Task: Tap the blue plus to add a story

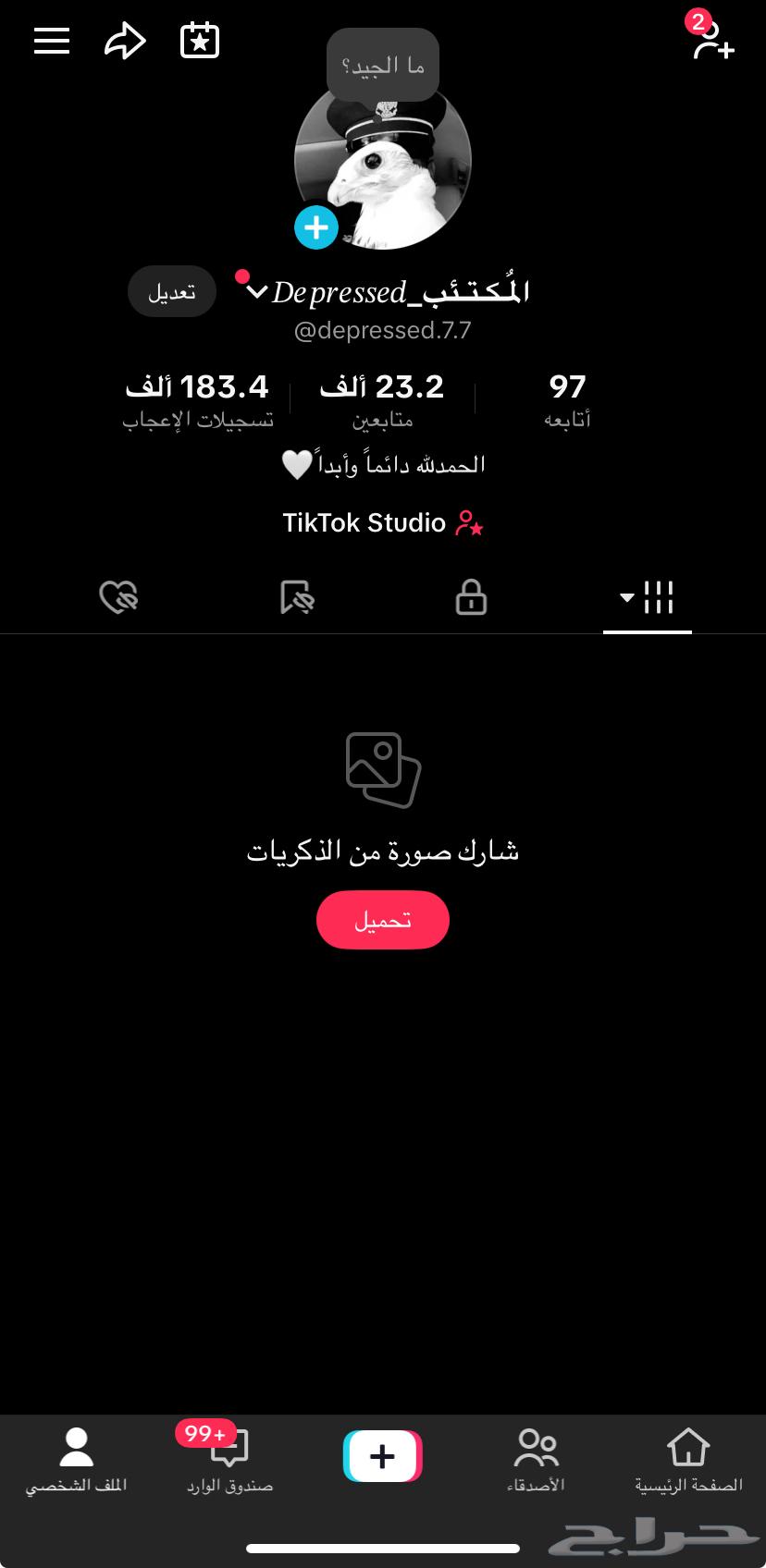Action: 316,227
